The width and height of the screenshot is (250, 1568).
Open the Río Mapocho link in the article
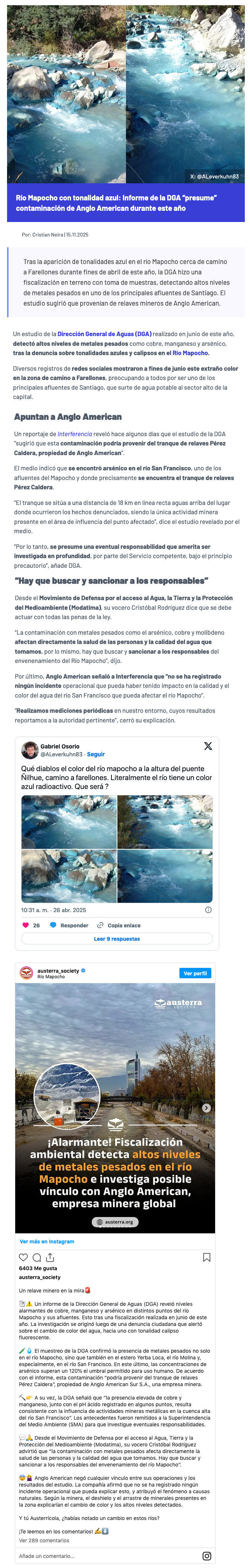click(x=191, y=353)
